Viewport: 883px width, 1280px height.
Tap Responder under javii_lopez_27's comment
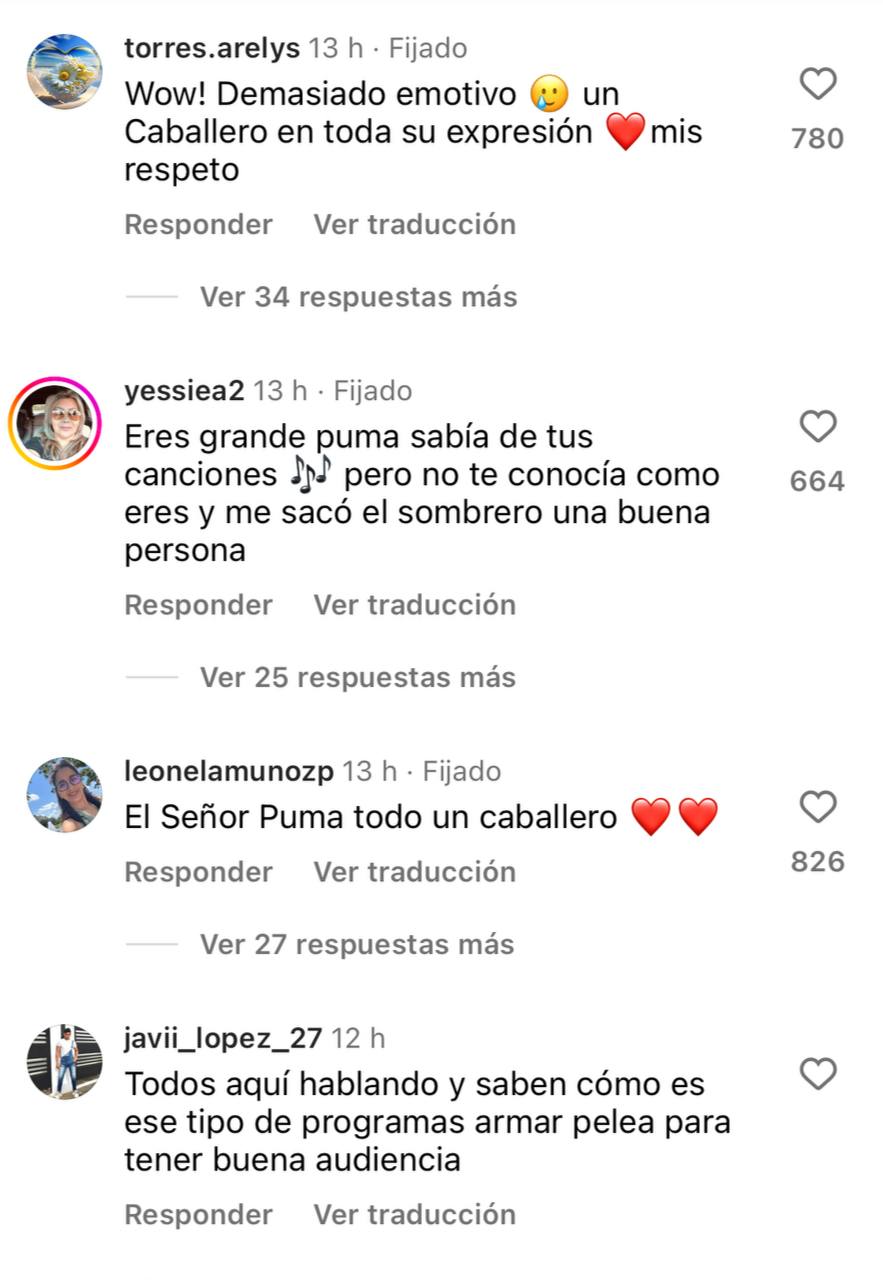coord(198,1215)
